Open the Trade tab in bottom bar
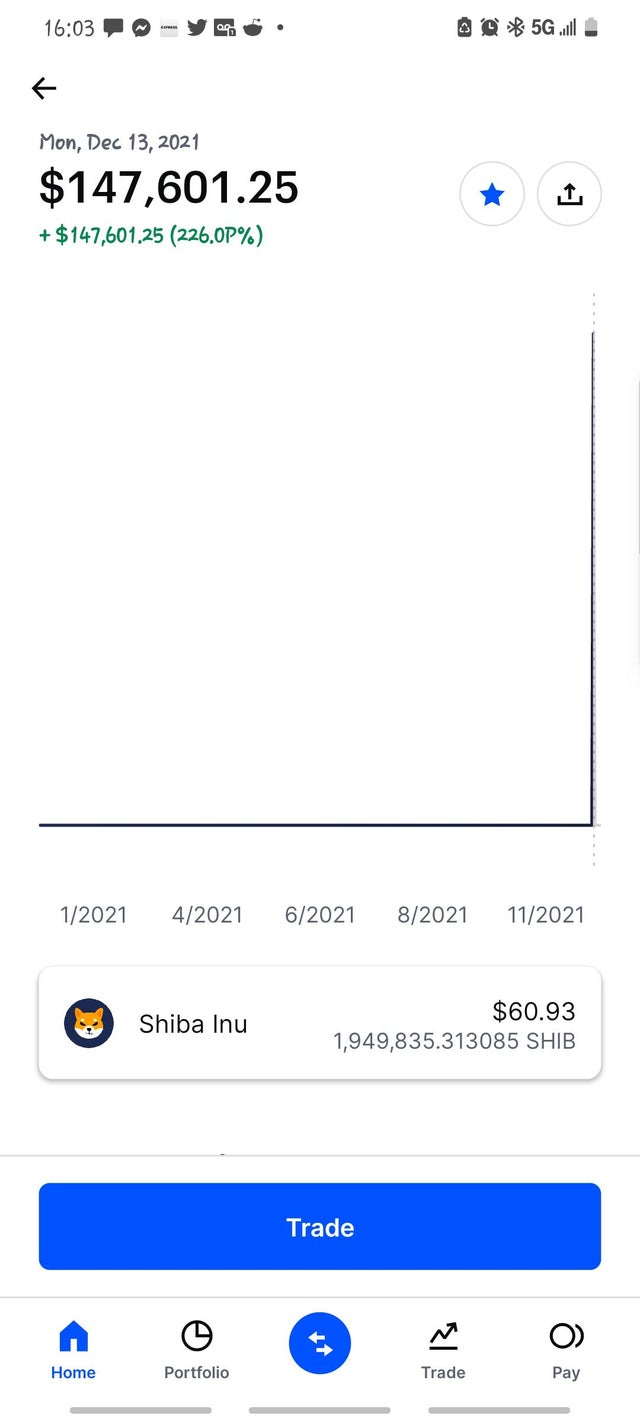 click(x=443, y=1350)
